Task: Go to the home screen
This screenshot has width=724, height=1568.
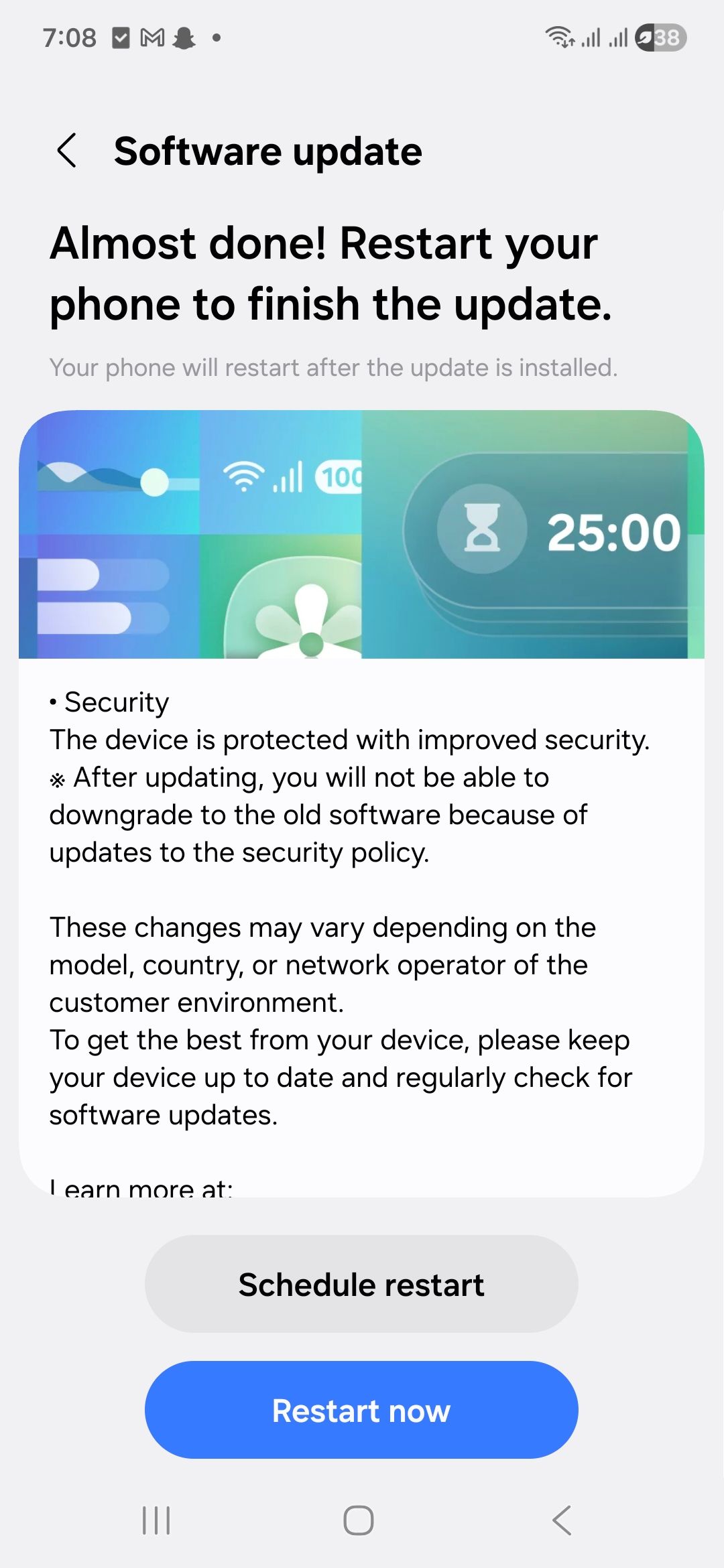Action: 359,1520
